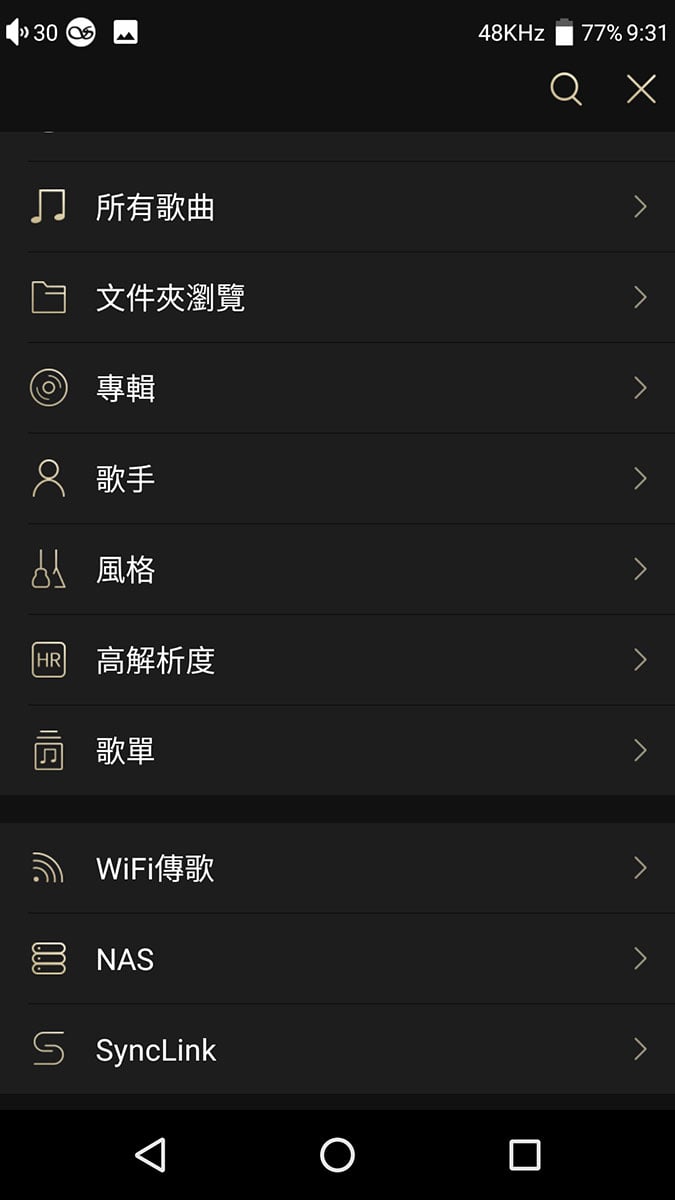Open the 專輯 albums list
675x1200 pixels.
[x=337, y=388]
